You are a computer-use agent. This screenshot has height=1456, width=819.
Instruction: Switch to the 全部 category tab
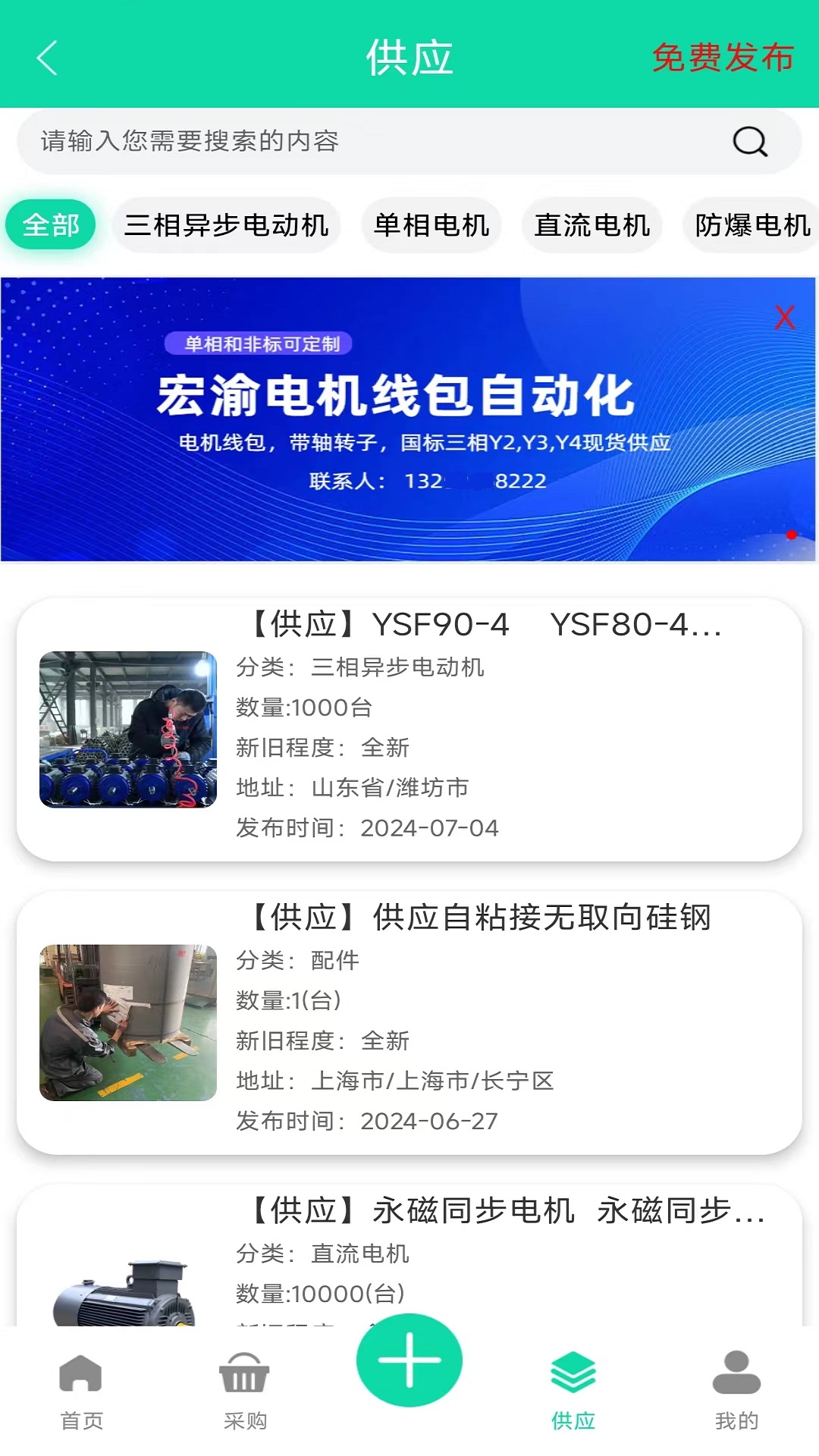pyautogui.click(x=49, y=224)
